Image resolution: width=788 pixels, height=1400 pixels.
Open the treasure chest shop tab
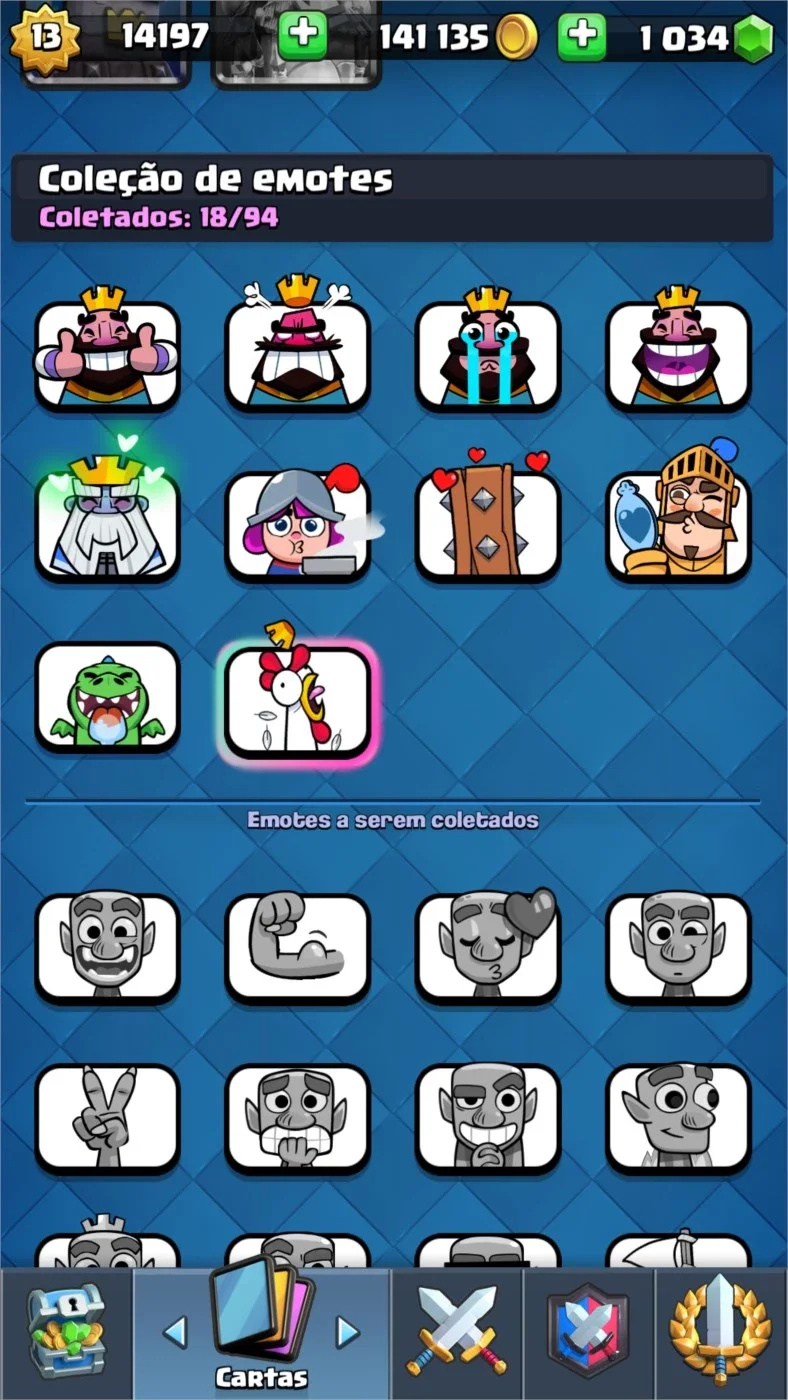click(x=64, y=1334)
